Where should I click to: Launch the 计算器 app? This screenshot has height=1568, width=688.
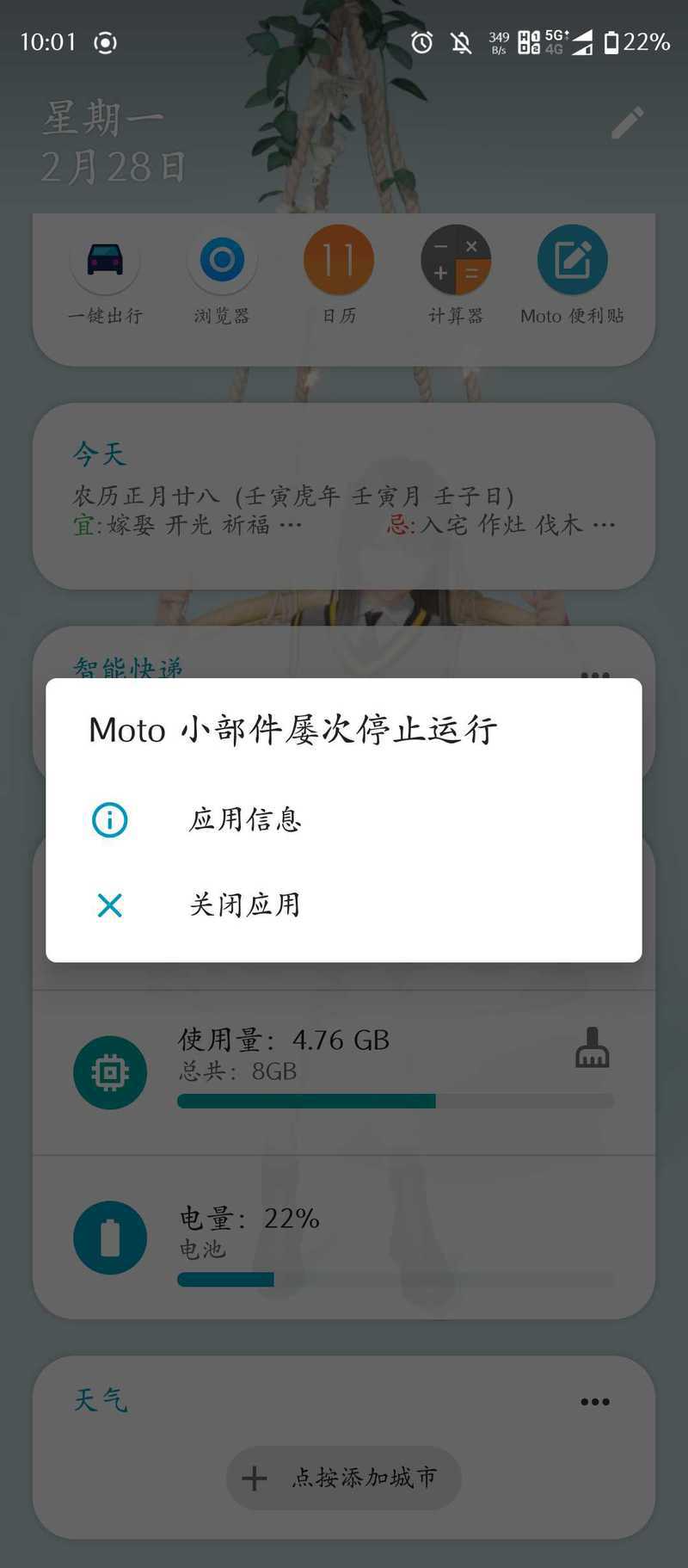456,275
